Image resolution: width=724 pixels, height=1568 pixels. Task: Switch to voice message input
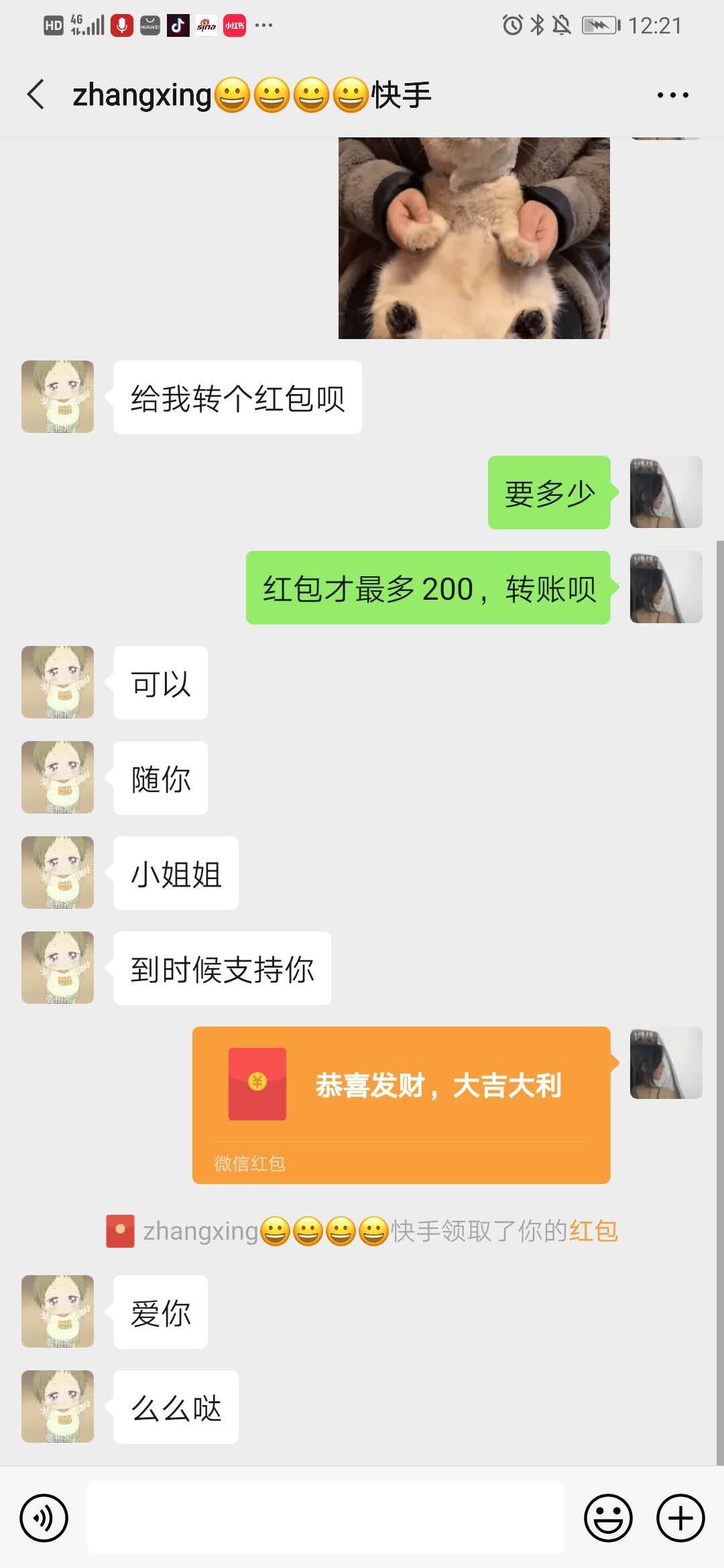click(44, 1518)
